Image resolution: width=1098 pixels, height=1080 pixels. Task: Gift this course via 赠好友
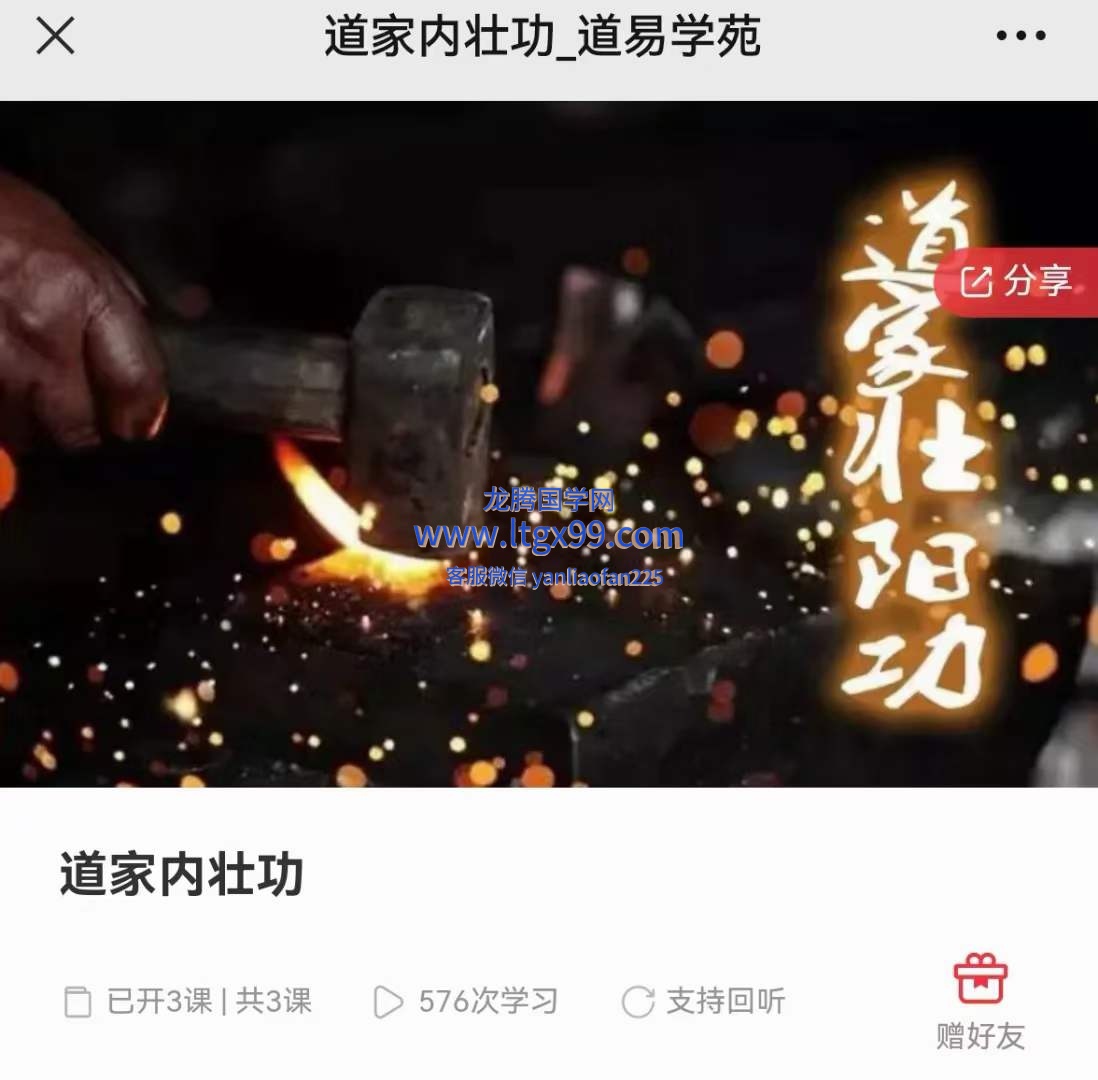(x=980, y=1000)
